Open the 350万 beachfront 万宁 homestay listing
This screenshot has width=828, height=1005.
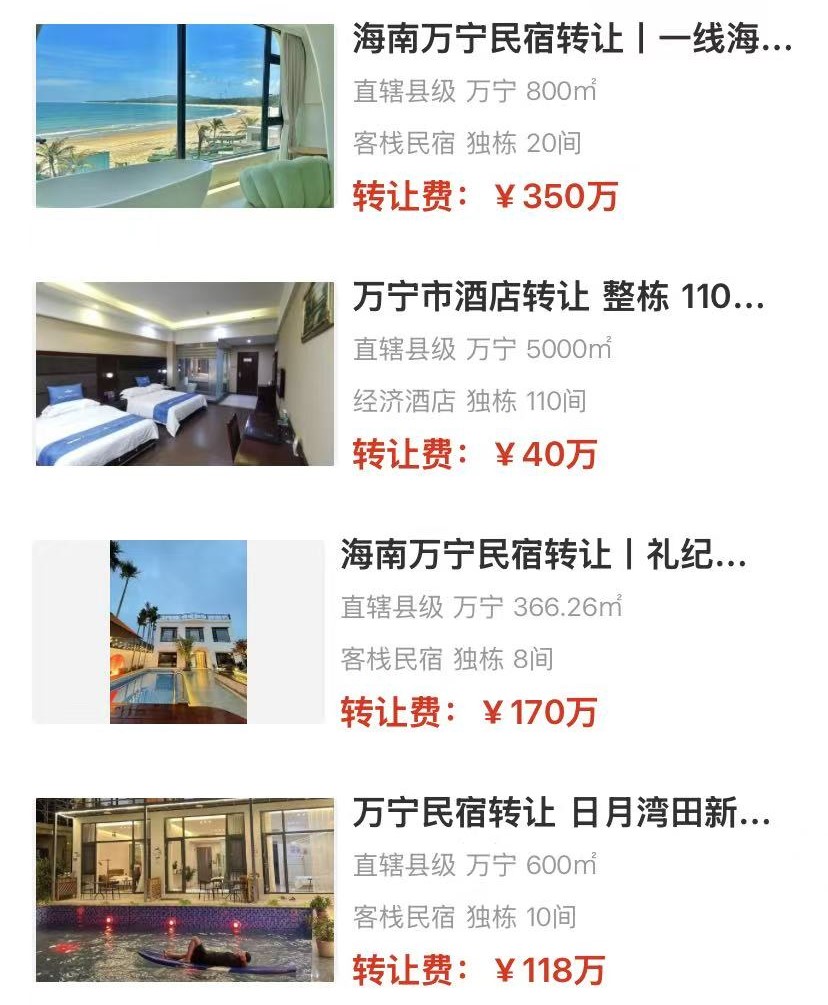[572, 42]
